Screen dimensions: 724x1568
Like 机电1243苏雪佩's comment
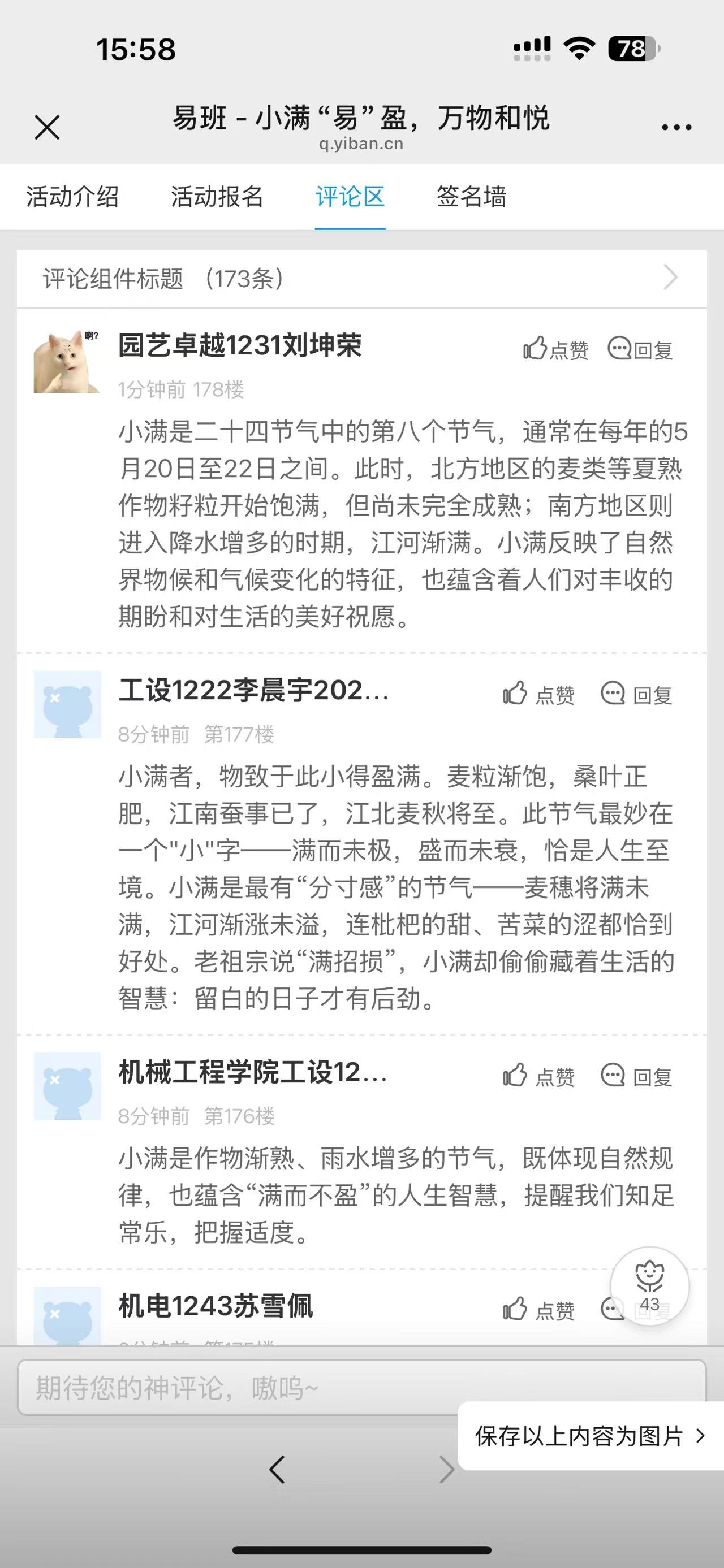click(539, 1309)
